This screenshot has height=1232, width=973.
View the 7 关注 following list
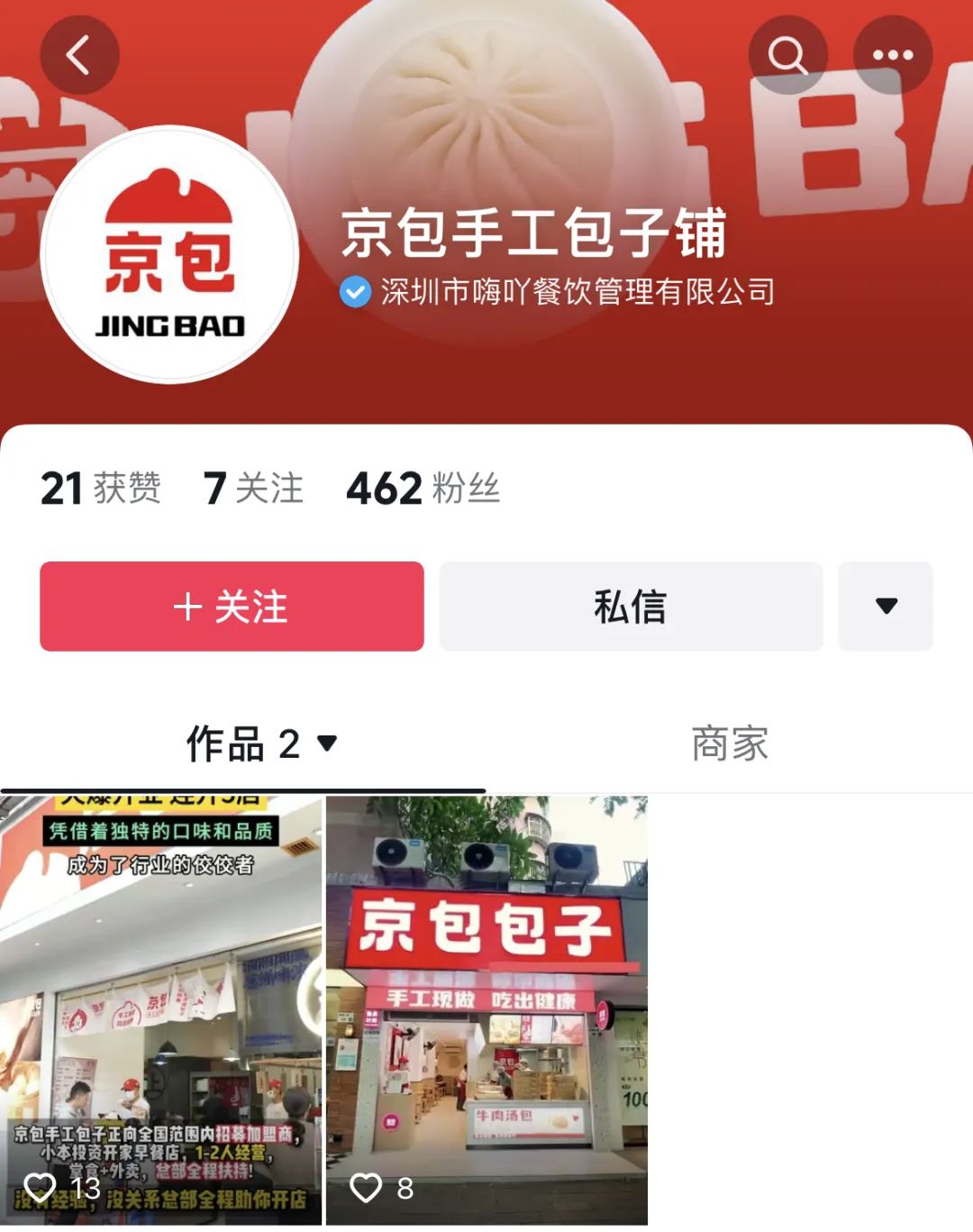pos(253,488)
